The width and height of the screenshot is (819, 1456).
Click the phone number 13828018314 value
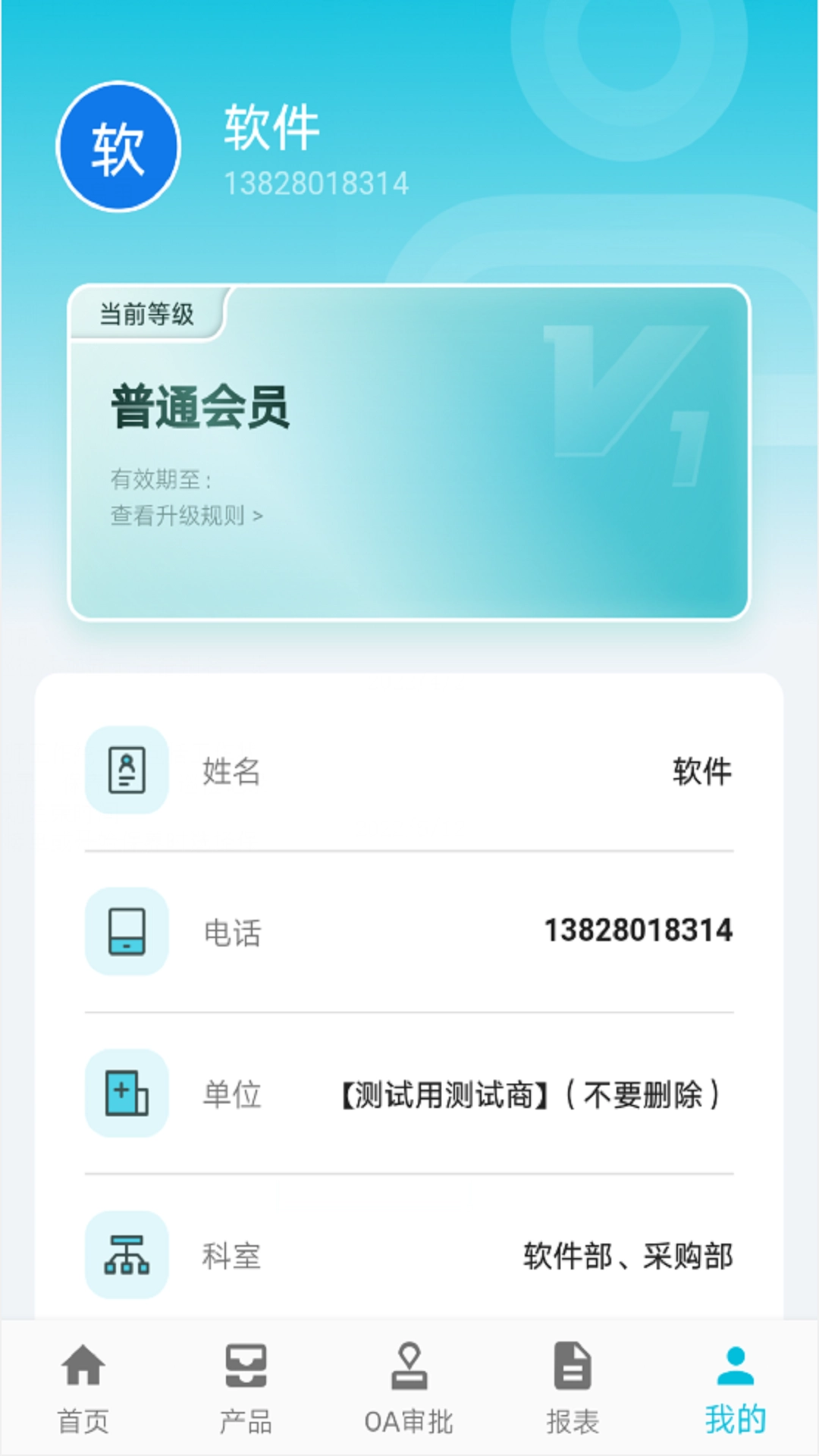coord(639,932)
